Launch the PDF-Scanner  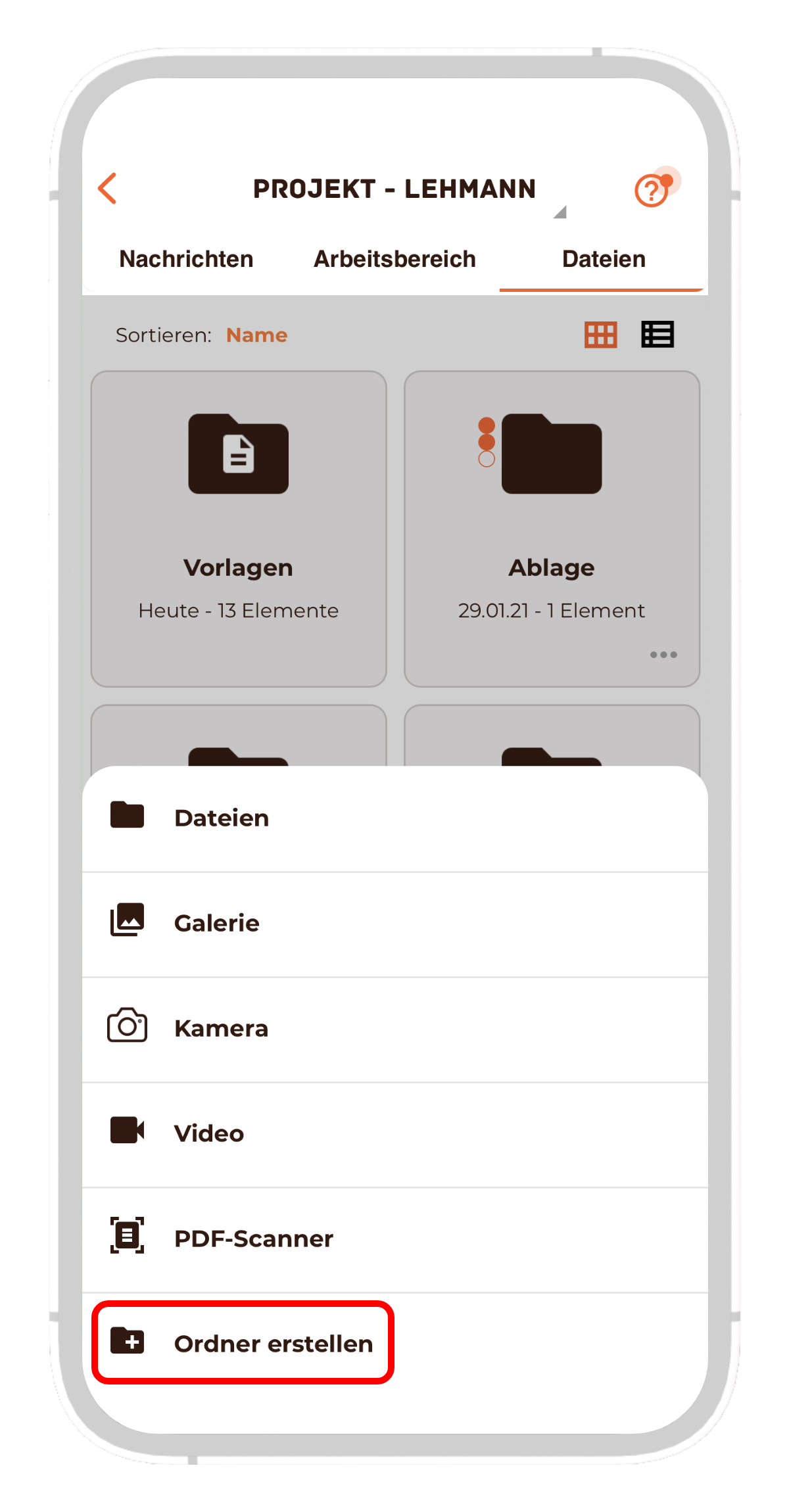point(254,1239)
